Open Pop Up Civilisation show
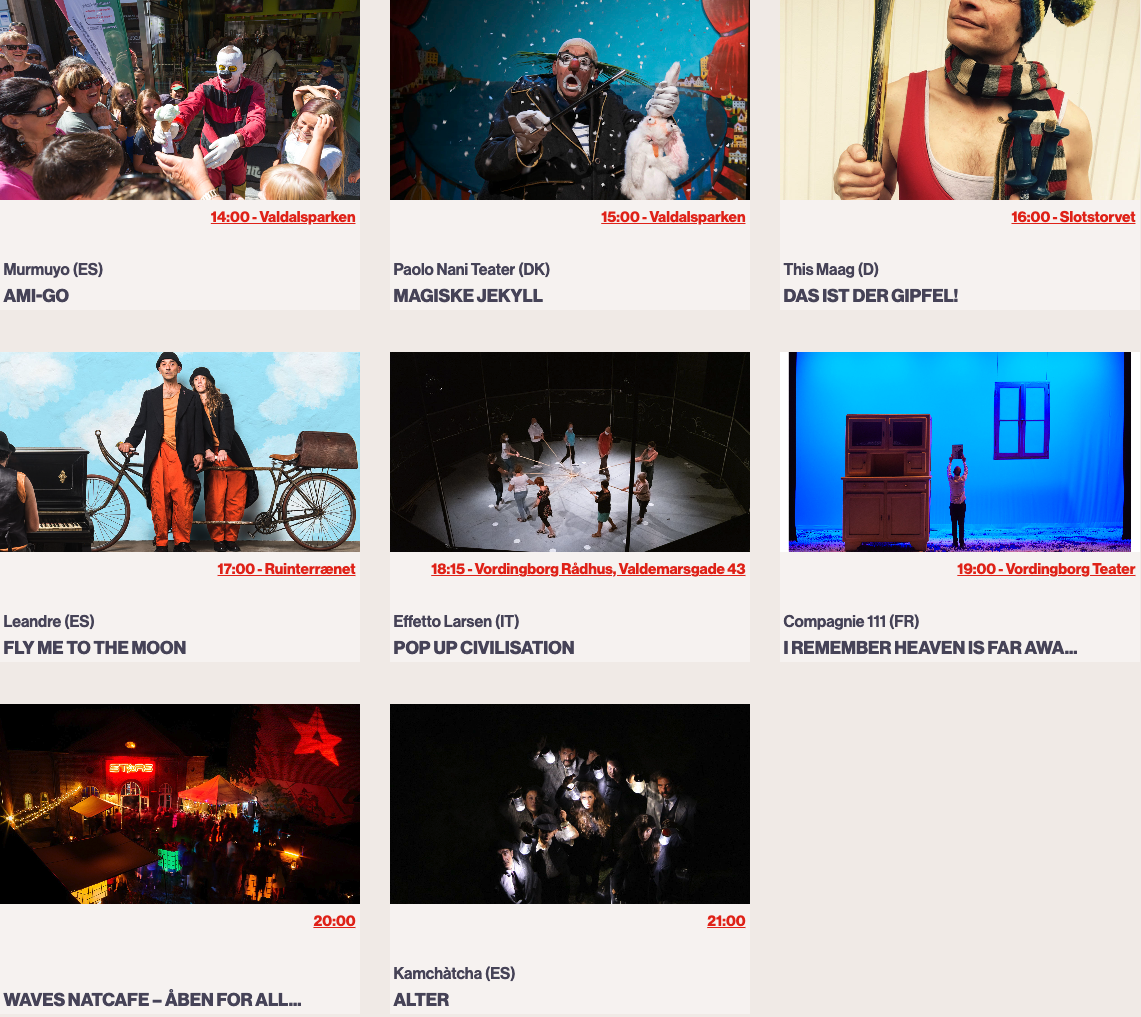The width and height of the screenshot is (1141, 1017). point(484,648)
